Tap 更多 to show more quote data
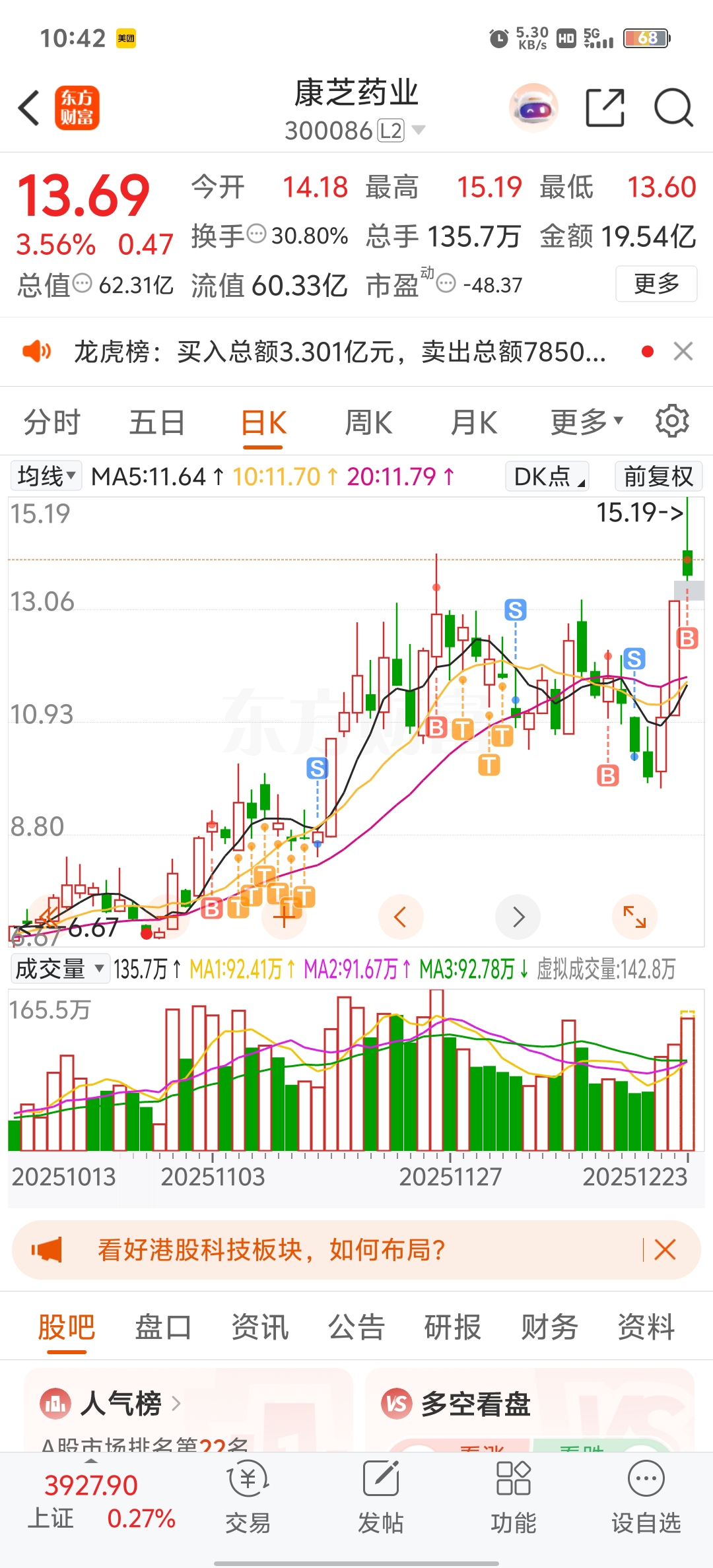Image resolution: width=713 pixels, height=1568 pixels. click(x=656, y=284)
